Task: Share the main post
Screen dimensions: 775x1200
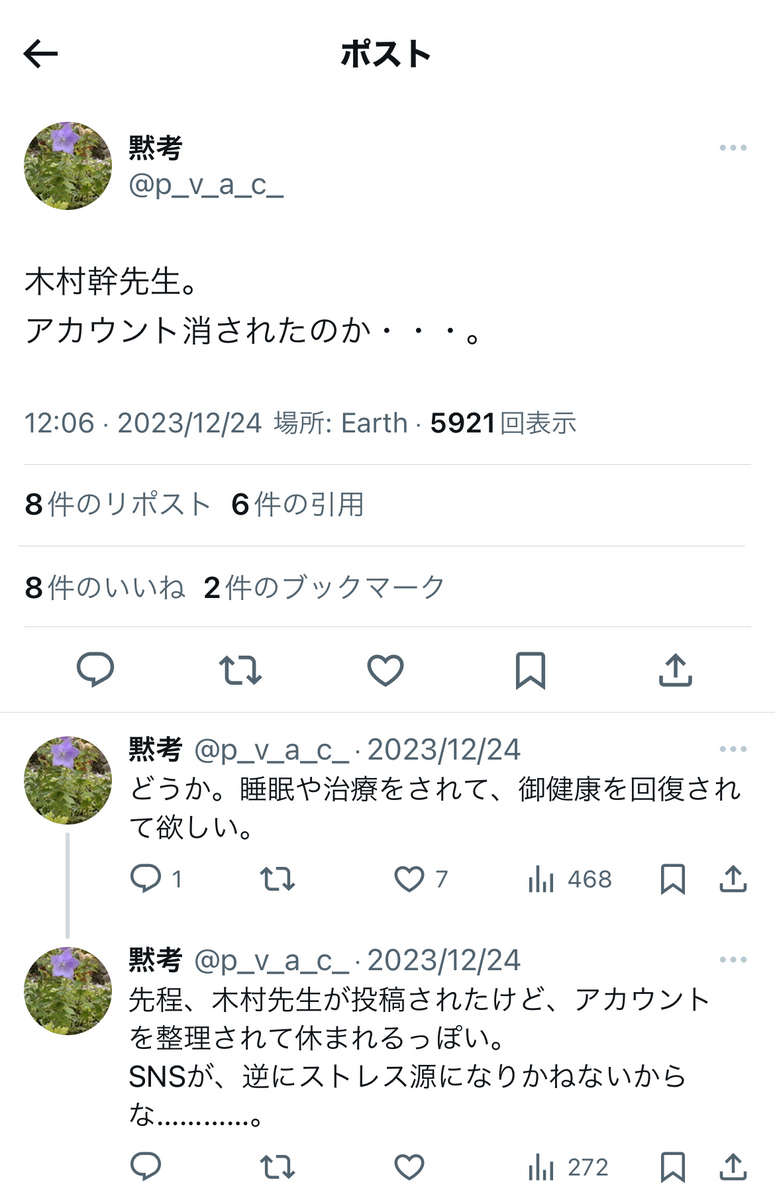Action: (x=676, y=670)
